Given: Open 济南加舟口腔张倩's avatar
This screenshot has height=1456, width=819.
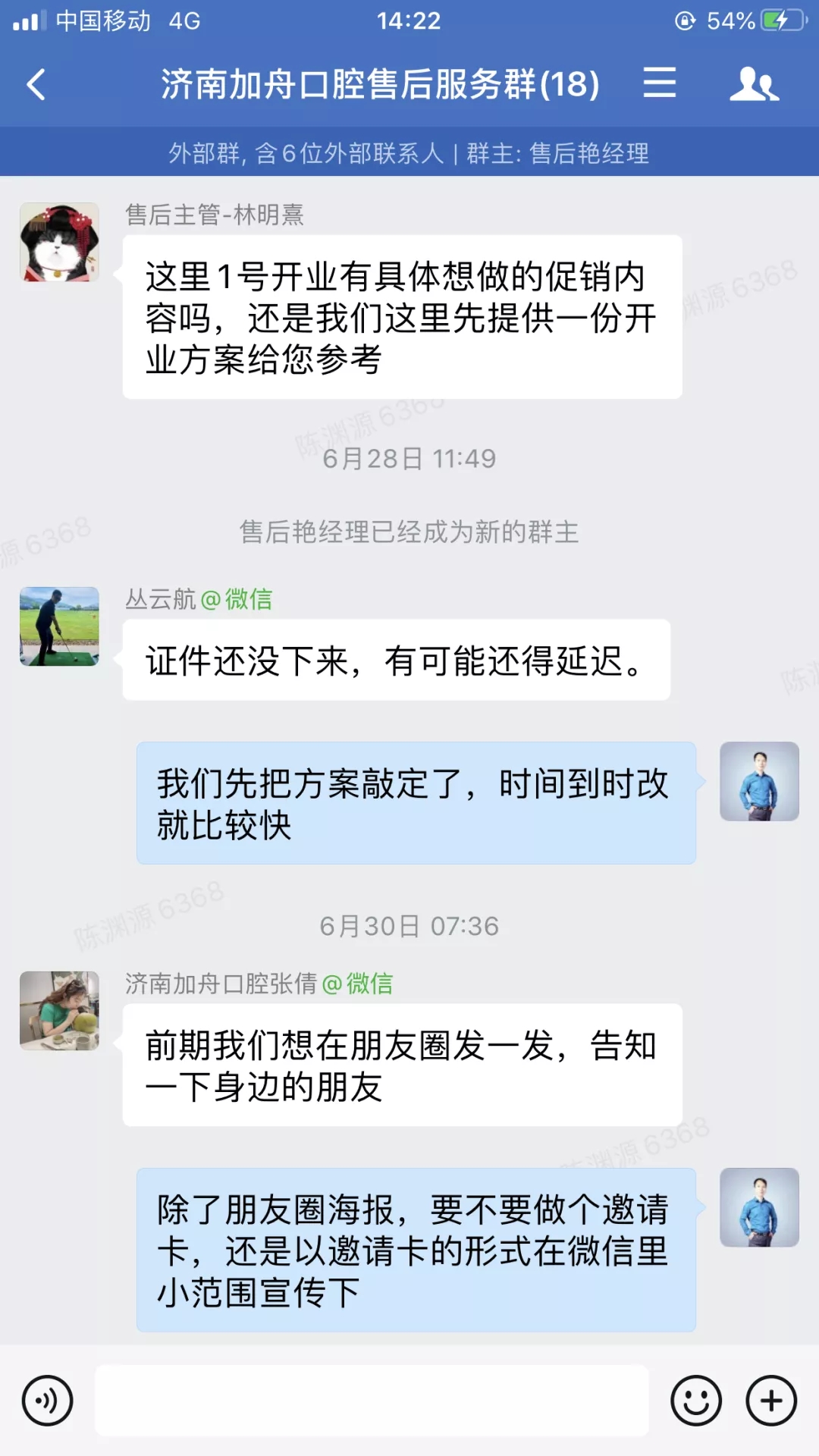Looking at the screenshot, I should pos(59,1011).
